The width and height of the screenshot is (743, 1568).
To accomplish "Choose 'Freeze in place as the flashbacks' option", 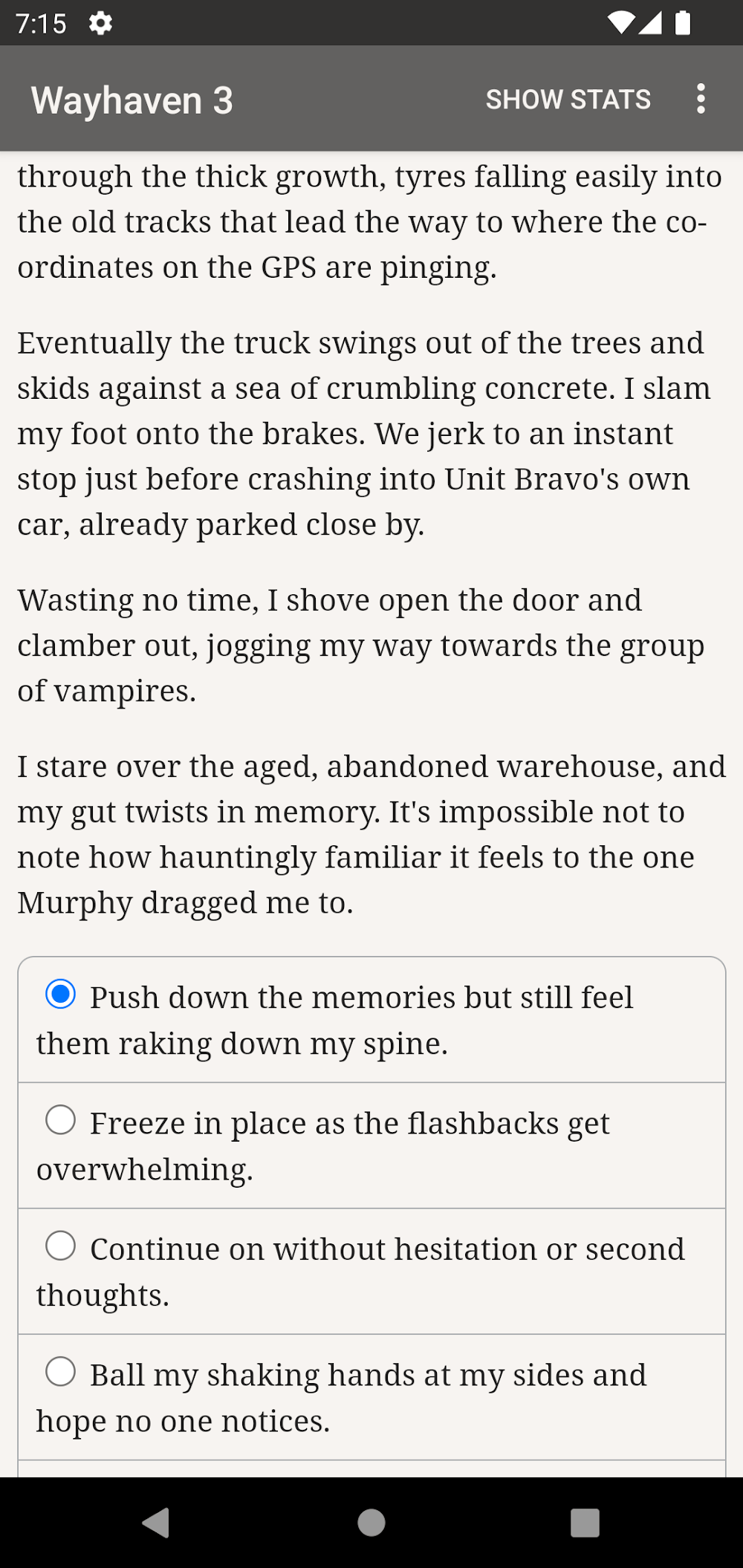I will click(x=61, y=1120).
